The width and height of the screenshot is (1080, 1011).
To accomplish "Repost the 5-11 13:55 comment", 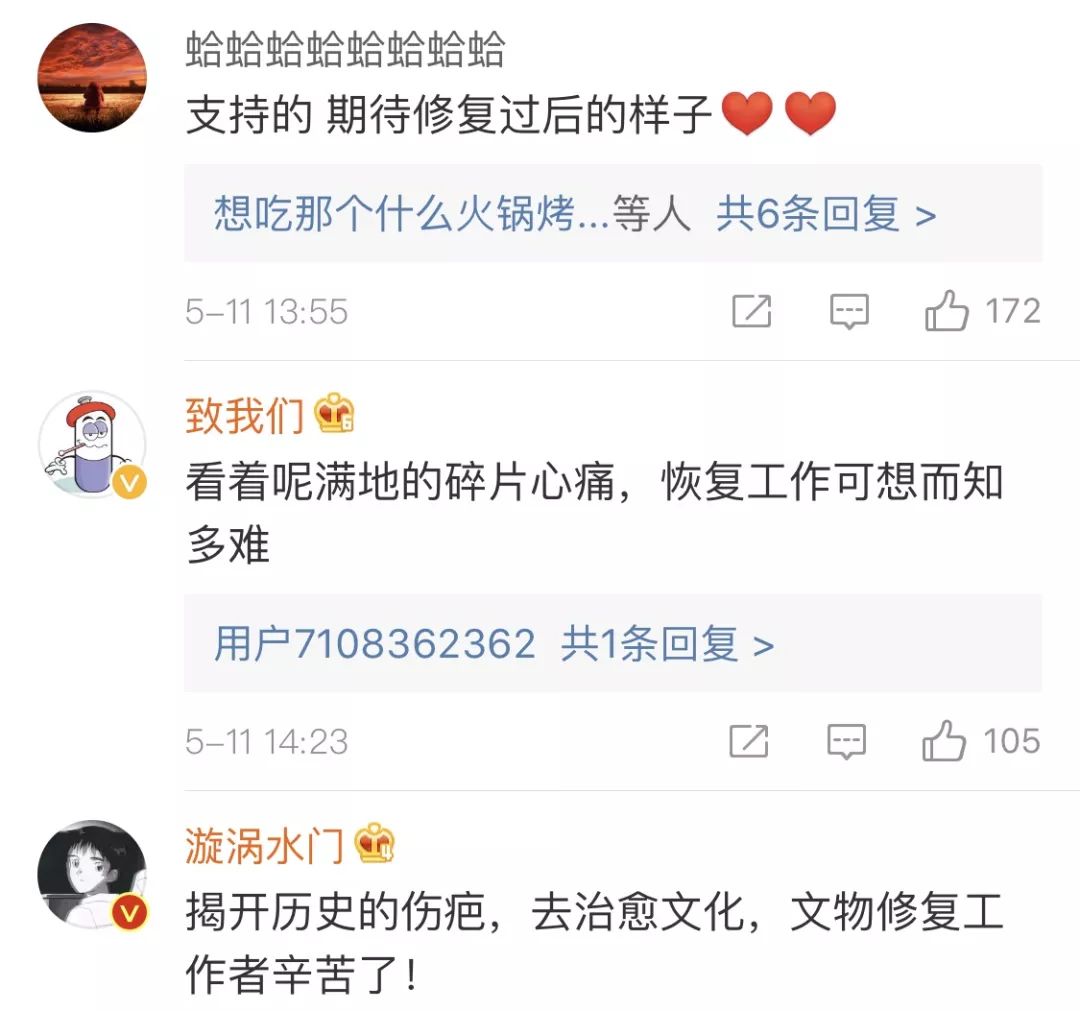I will (x=751, y=312).
